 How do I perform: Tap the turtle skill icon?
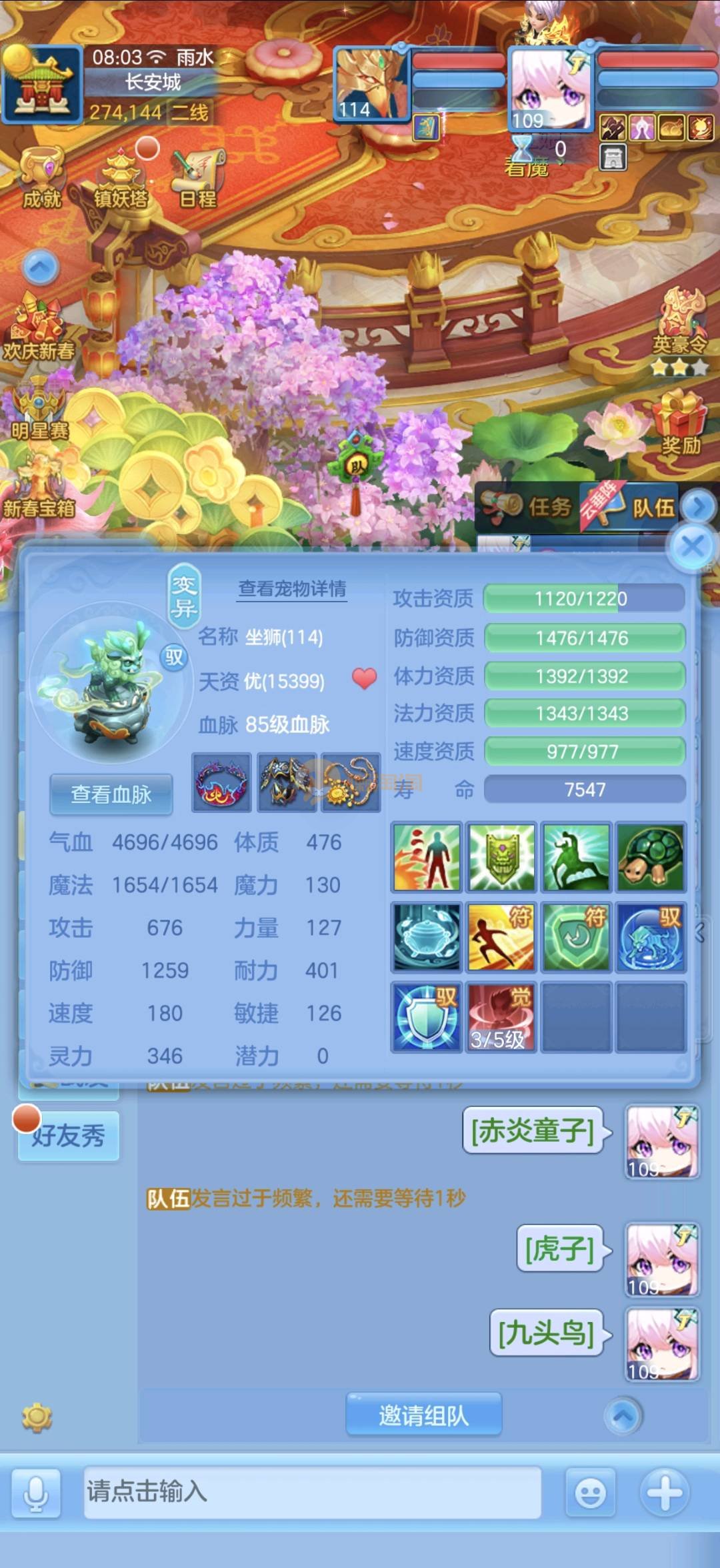(650, 857)
